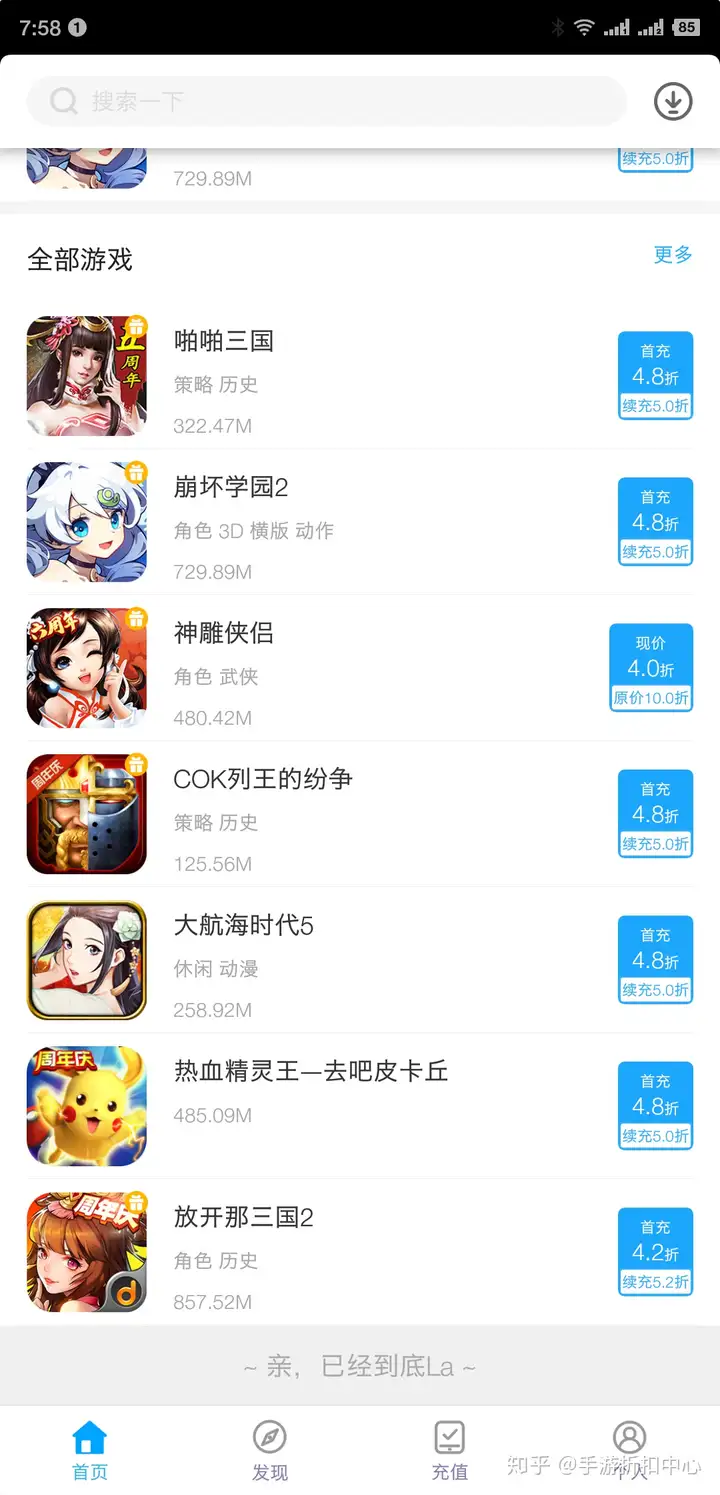Tap the 续充5.0折 badge on 崩坏学园2
The width and height of the screenshot is (720, 1495).
[655, 552]
